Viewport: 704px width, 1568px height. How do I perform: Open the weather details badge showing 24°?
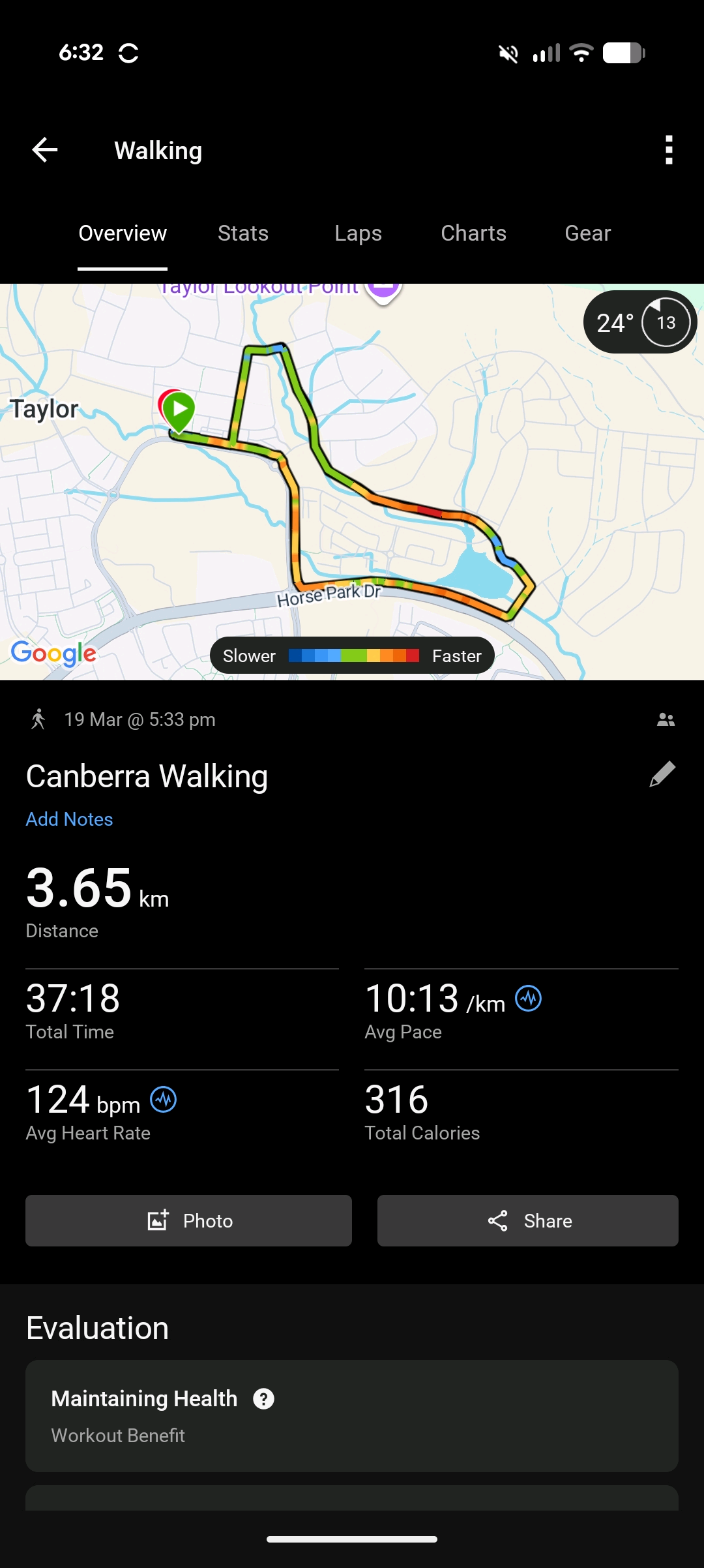(639, 322)
